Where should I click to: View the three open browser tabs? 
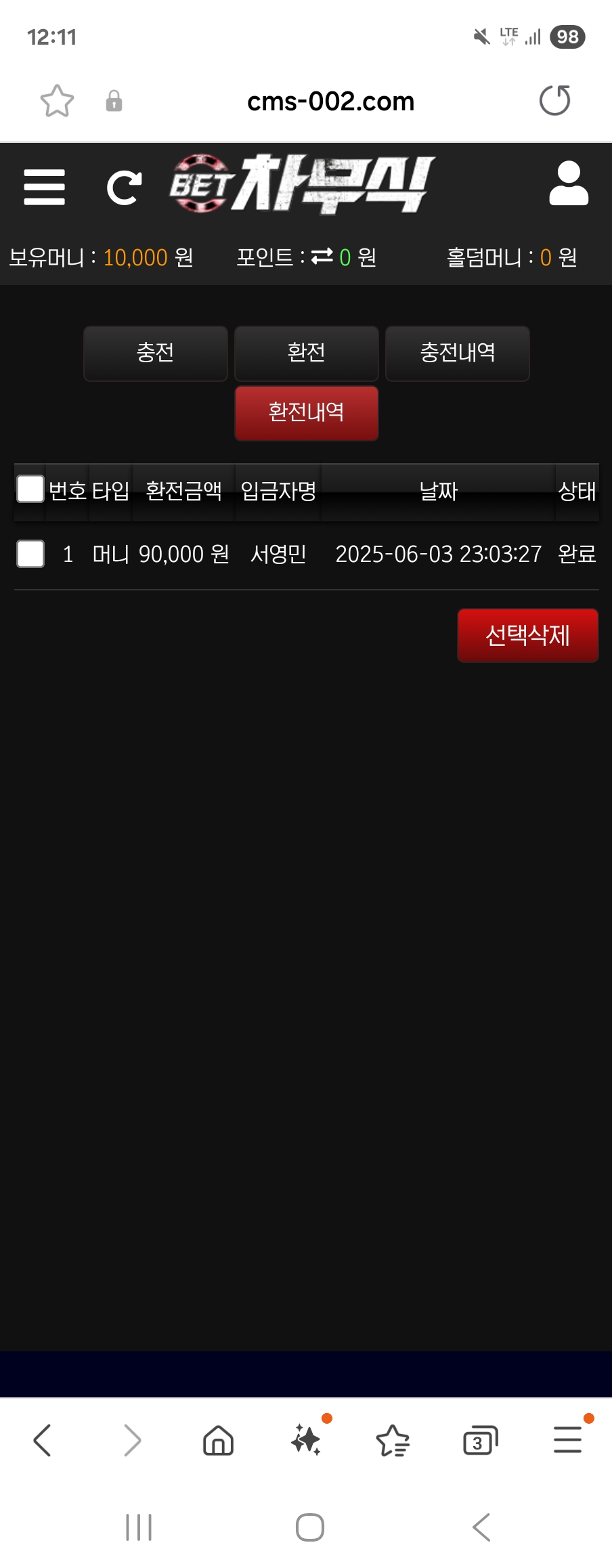click(480, 1439)
